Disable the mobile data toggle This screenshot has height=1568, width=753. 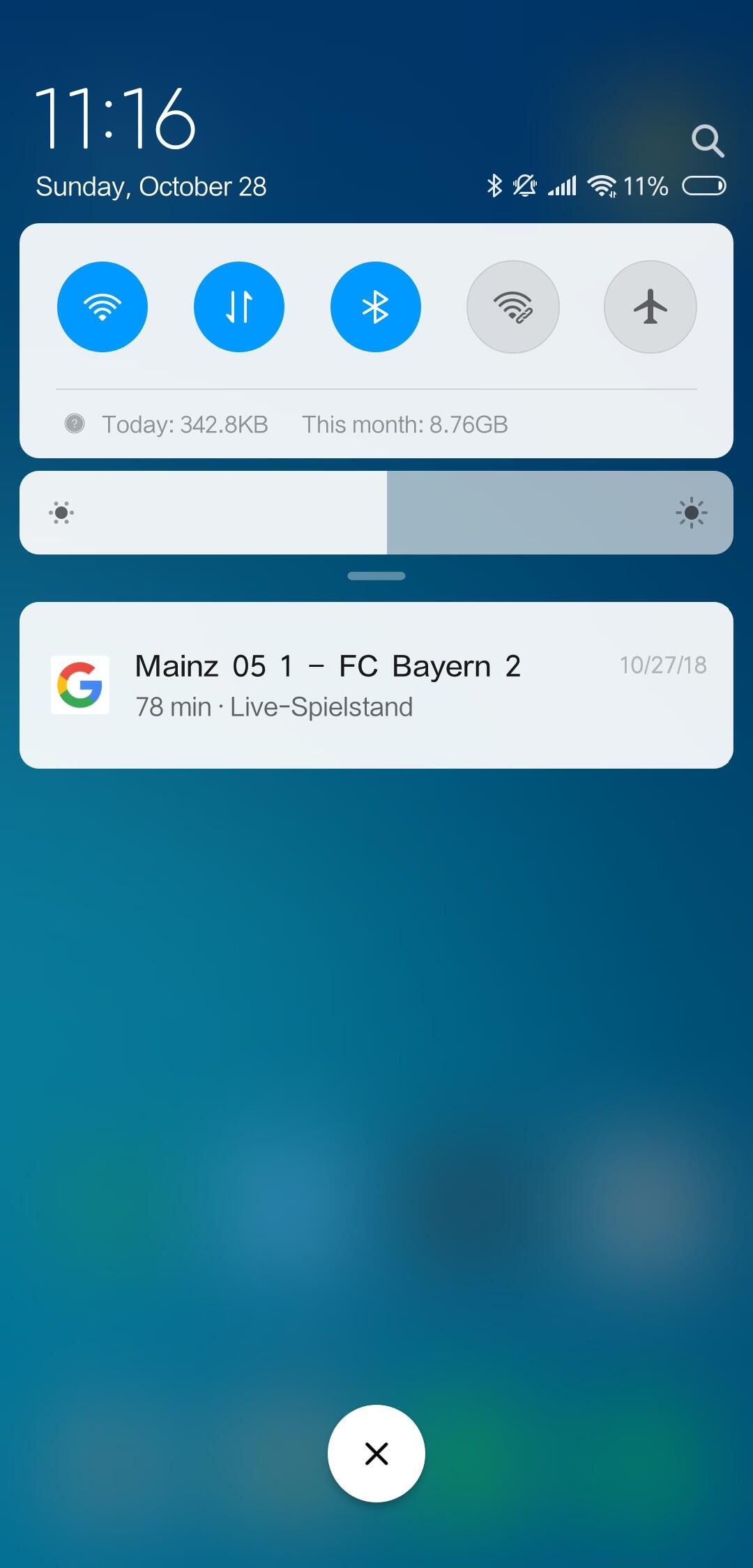pyautogui.click(x=239, y=307)
